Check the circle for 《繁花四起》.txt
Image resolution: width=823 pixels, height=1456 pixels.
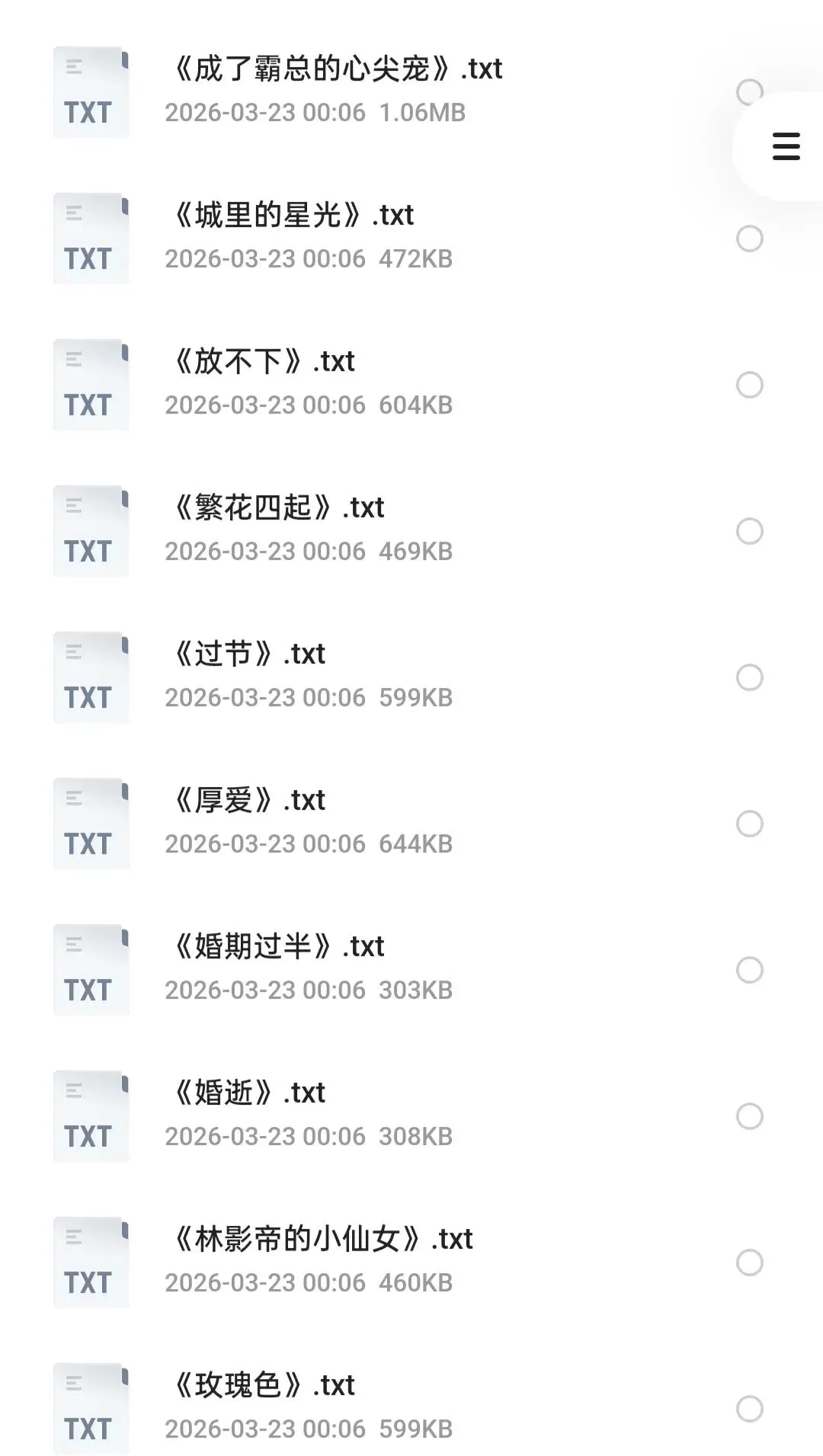click(x=750, y=531)
